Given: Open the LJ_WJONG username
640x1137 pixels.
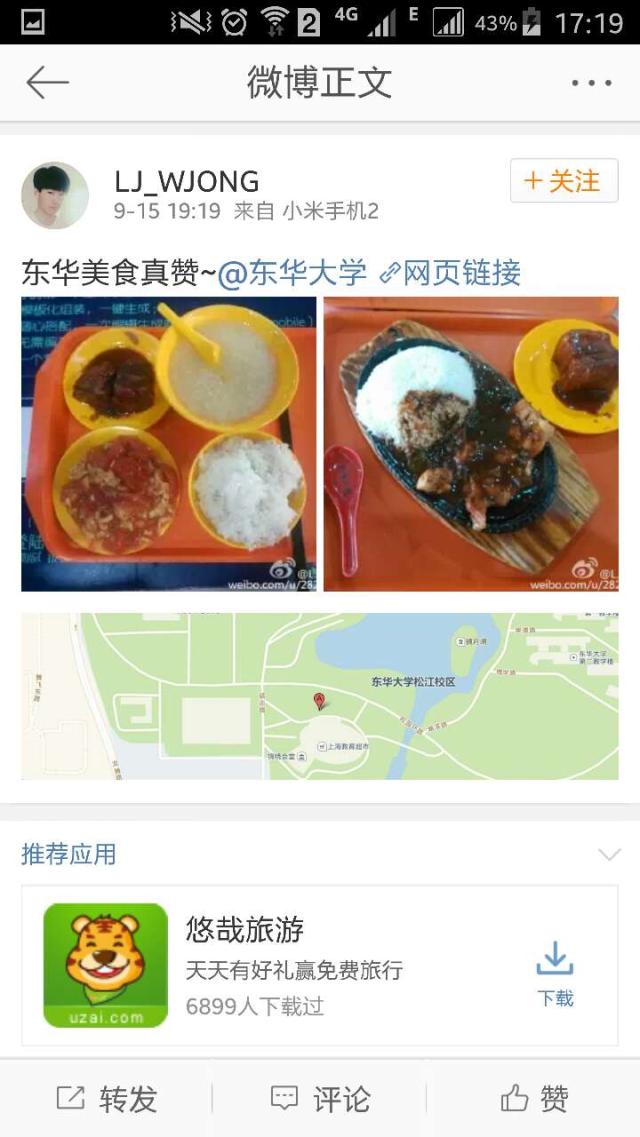Looking at the screenshot, I should (187, 181).
